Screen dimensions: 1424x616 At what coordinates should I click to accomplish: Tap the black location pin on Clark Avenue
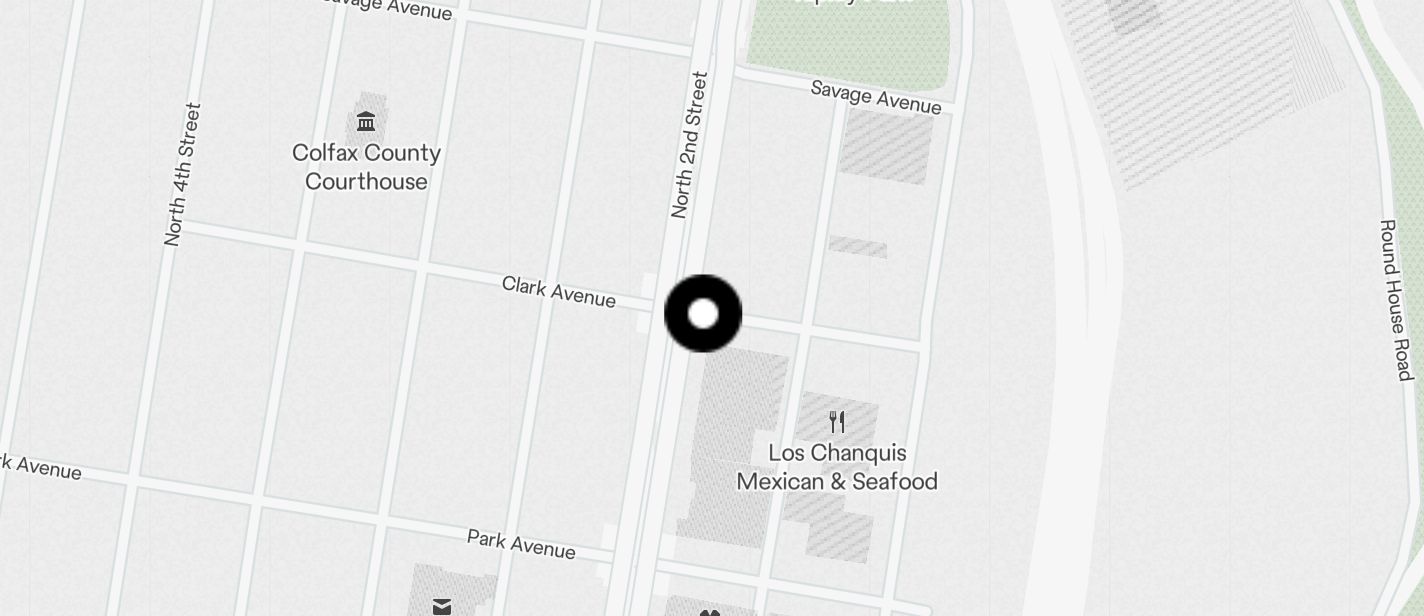coord(703,314)
